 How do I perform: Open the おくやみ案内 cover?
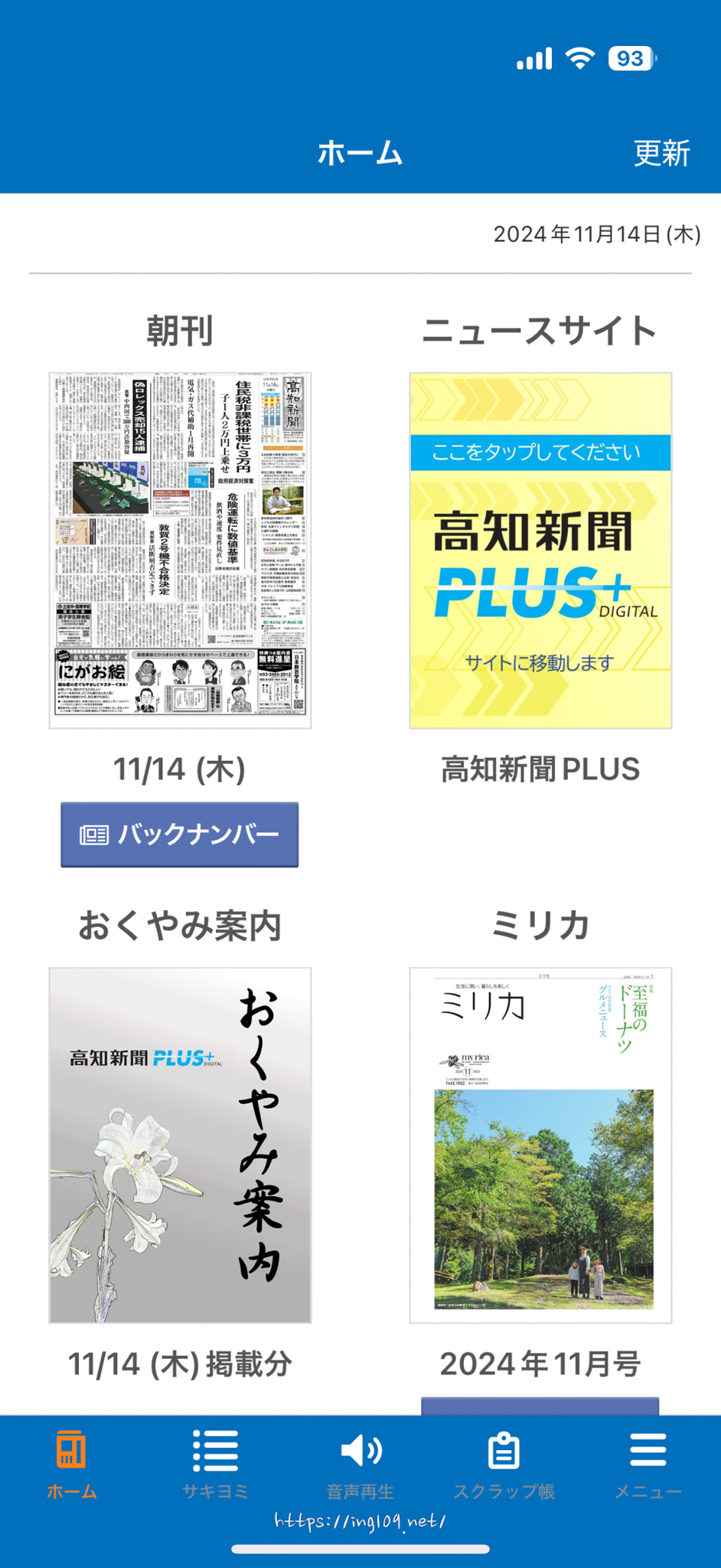(180, 1145)
